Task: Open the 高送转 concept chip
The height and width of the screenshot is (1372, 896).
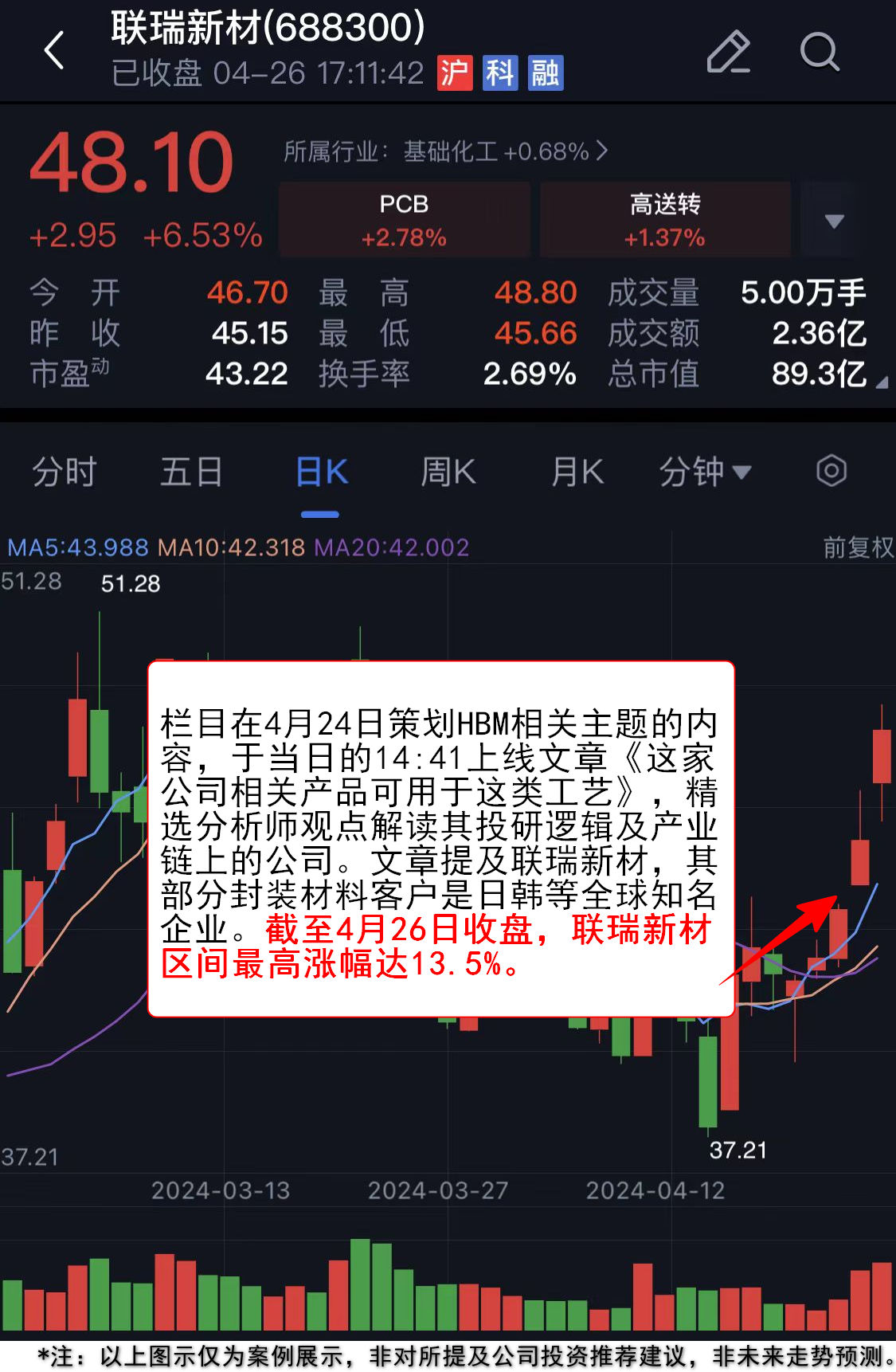Action: [x=665, y=219]
